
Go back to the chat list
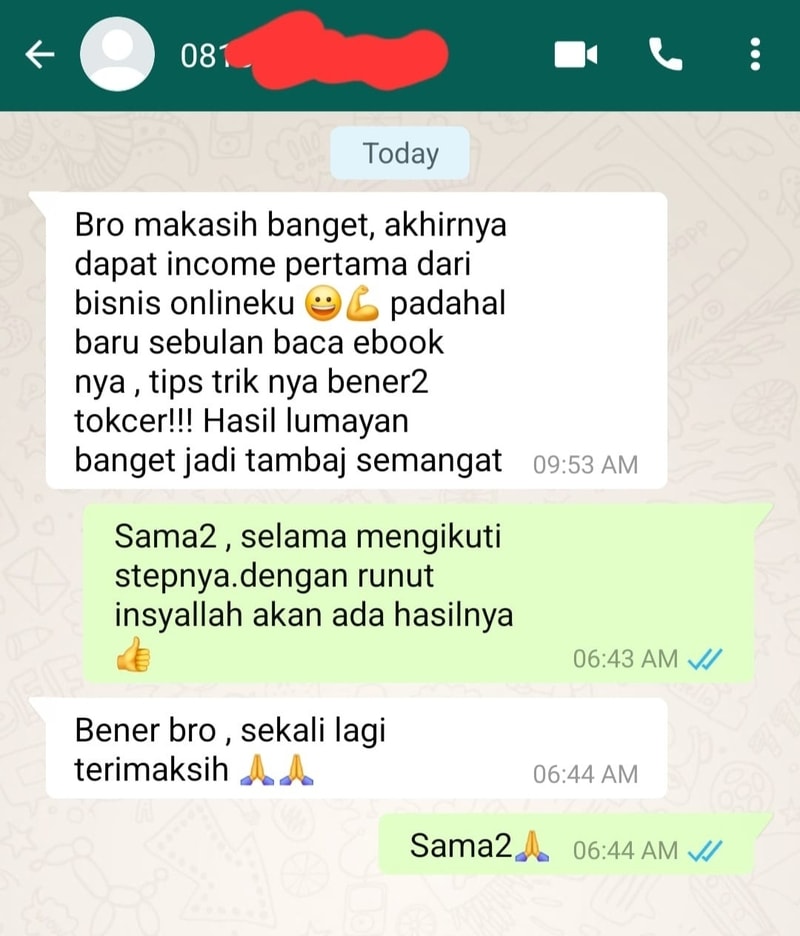(x=39, y=54)
